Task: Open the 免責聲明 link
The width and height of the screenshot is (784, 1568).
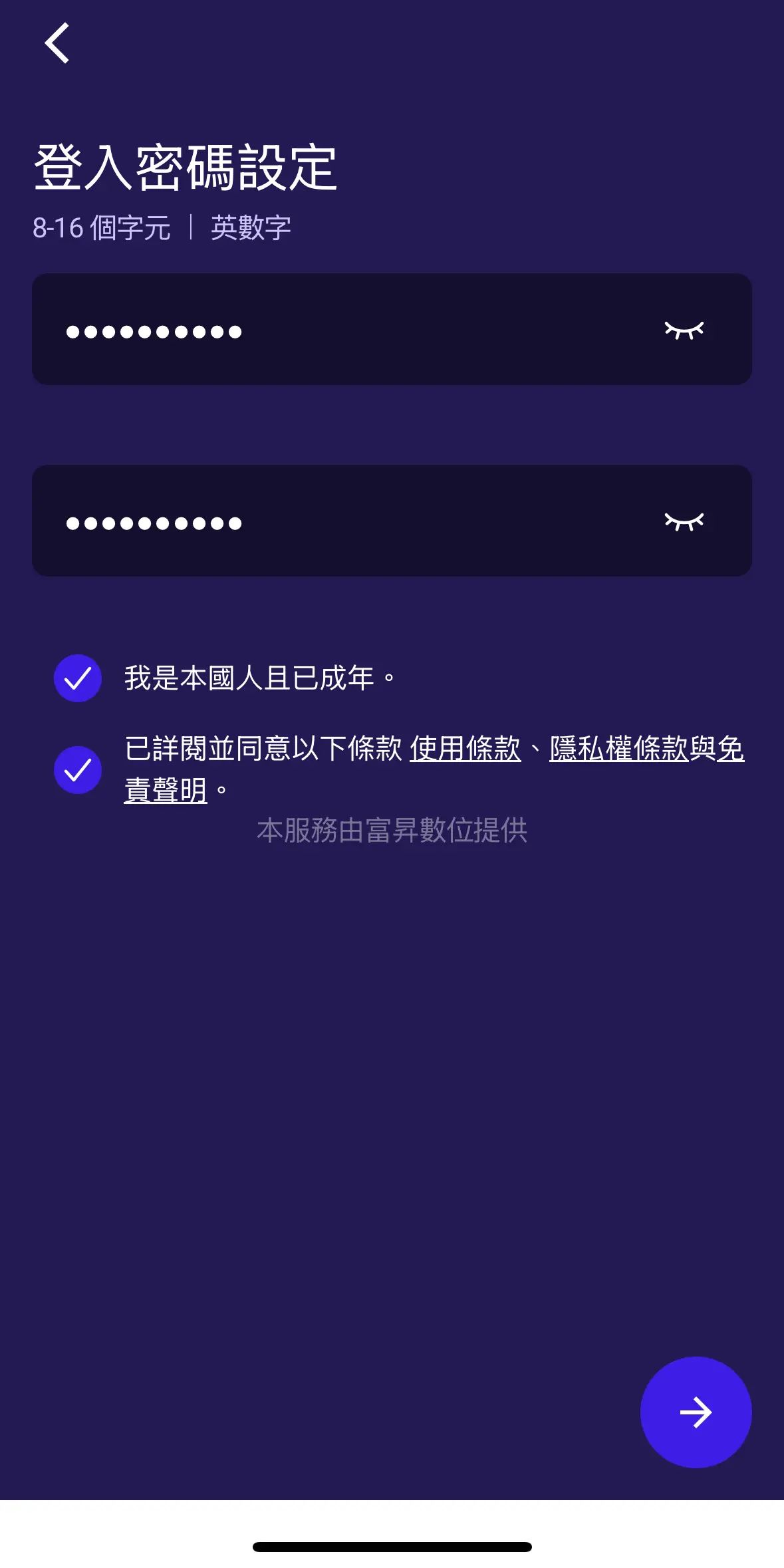Action: [166, 791]
